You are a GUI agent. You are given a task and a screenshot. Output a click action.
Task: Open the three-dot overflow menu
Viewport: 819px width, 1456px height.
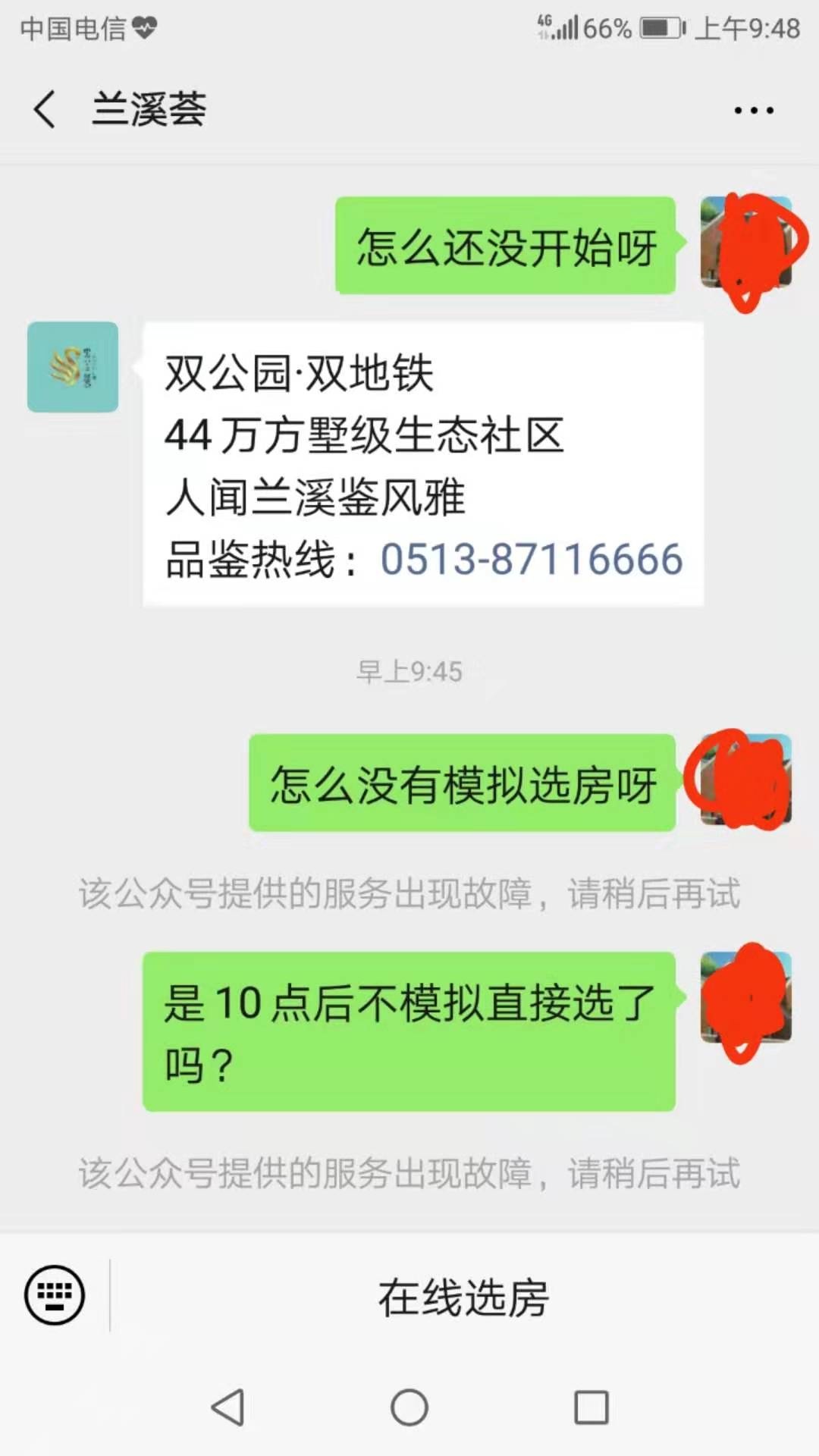coord(753,111)
